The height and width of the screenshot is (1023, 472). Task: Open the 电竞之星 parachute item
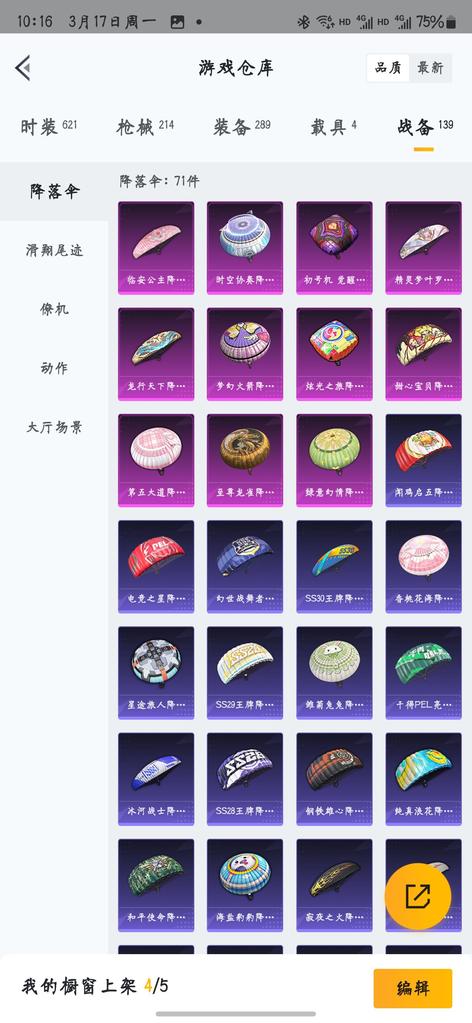click(156, 566)
